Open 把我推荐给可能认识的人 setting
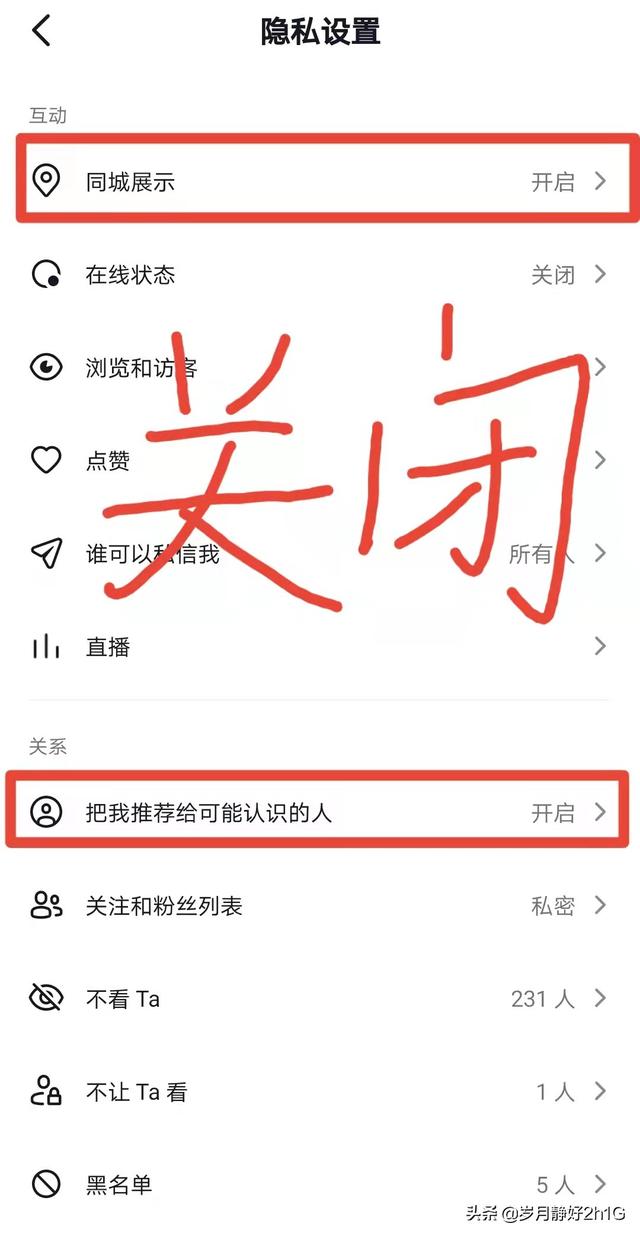 (x=320, y=812)
